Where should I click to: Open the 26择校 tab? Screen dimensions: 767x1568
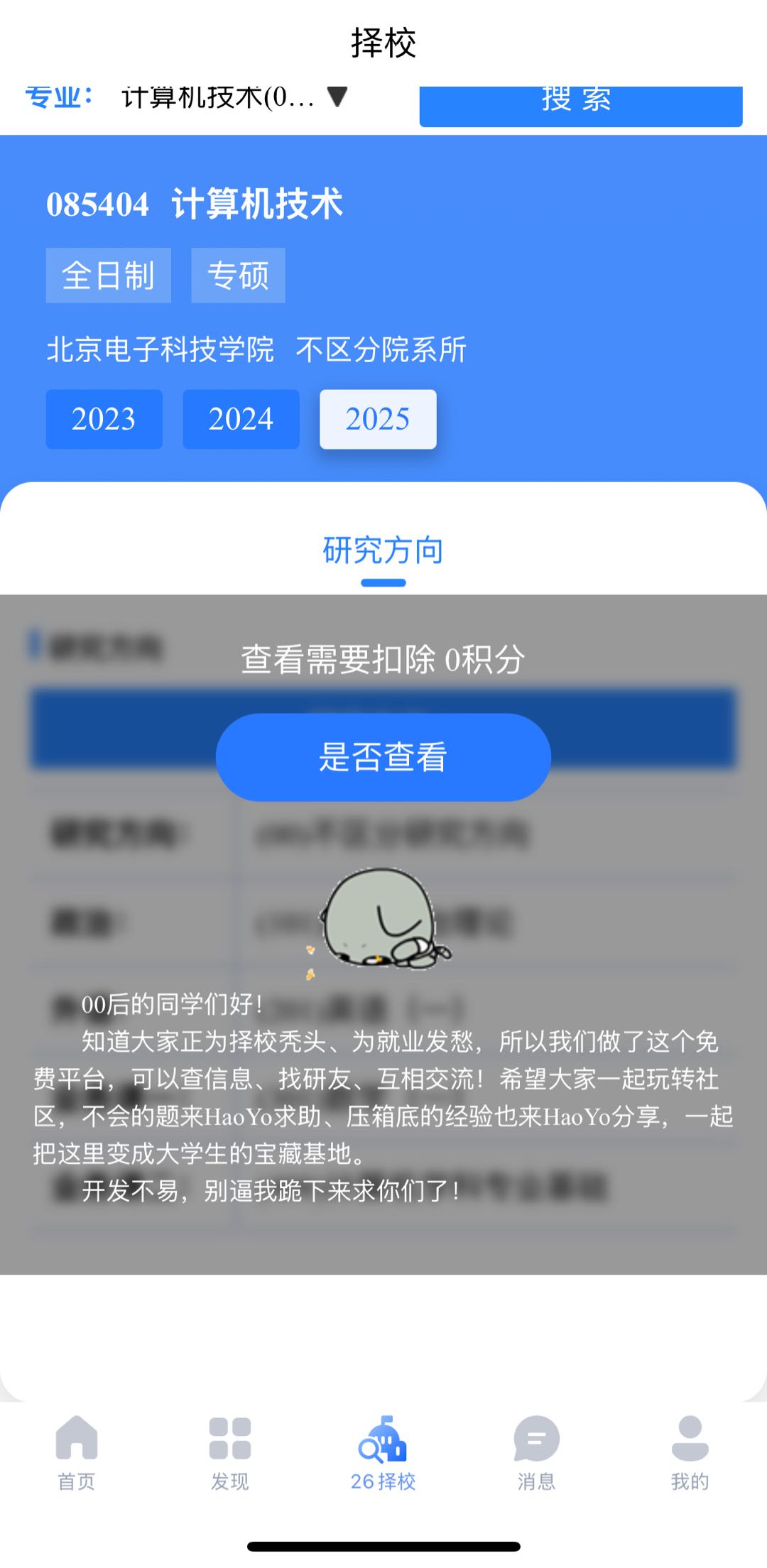[383, 1452]
